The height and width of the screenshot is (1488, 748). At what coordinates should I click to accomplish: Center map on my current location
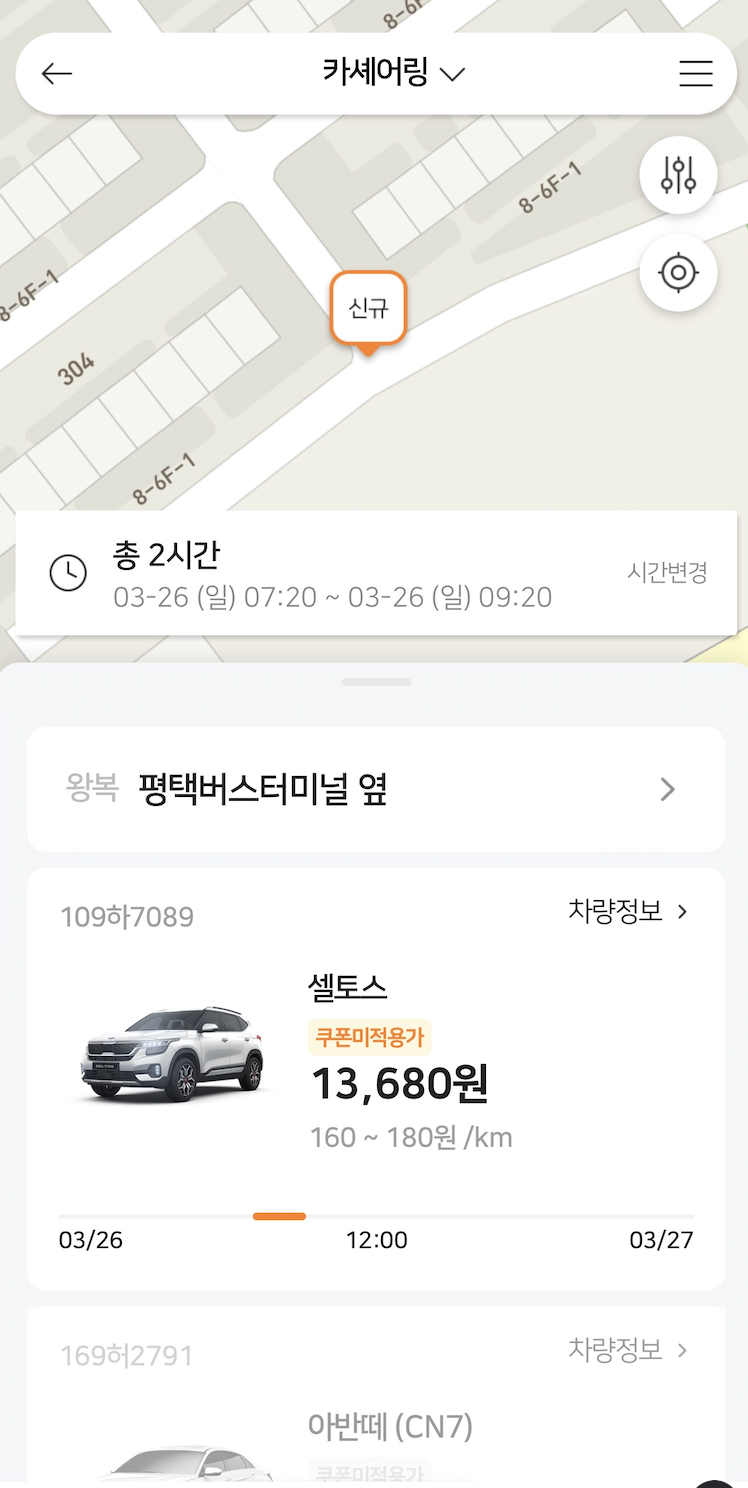[x=678, y=272]
